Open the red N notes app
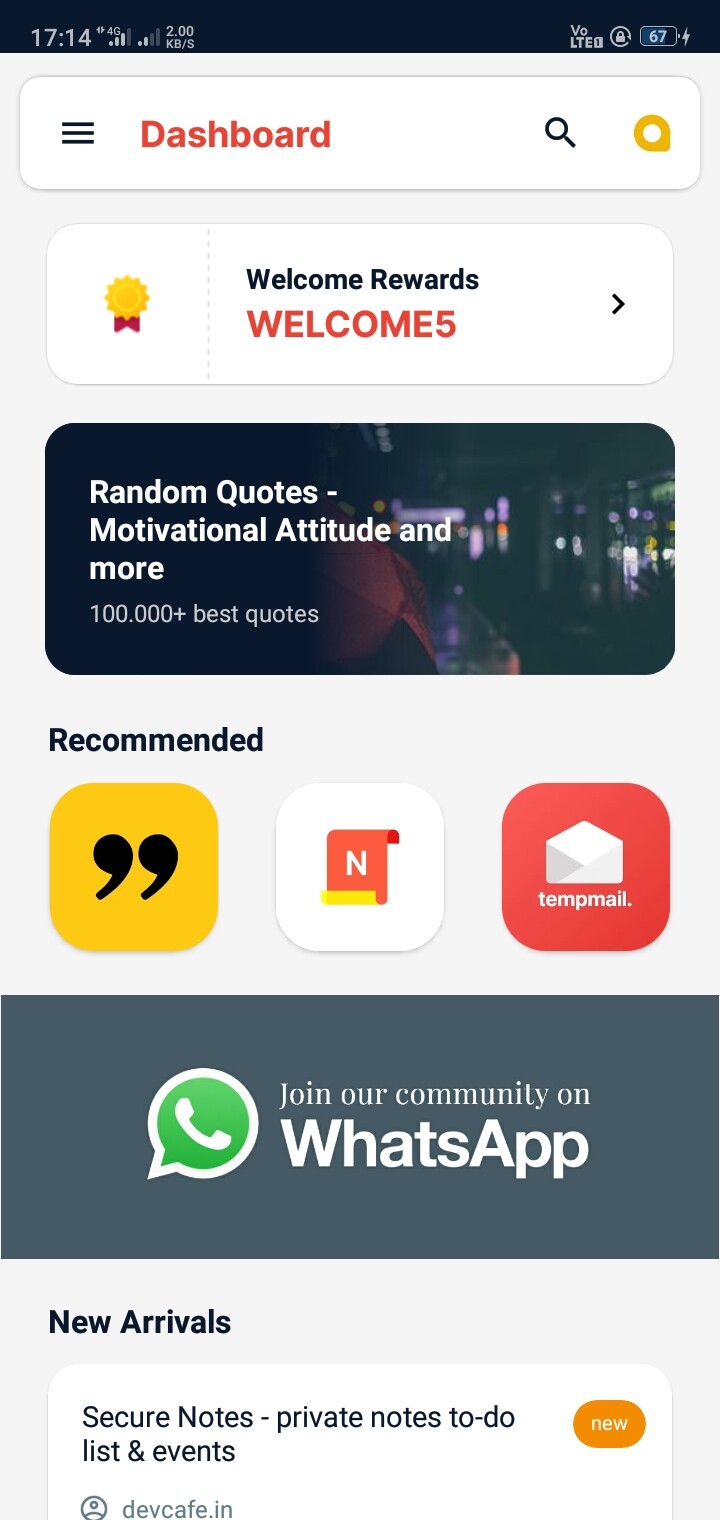Image resolution: width=720 pixels, height=1520 pixels. pyautogui.click(x=360, y=867)
